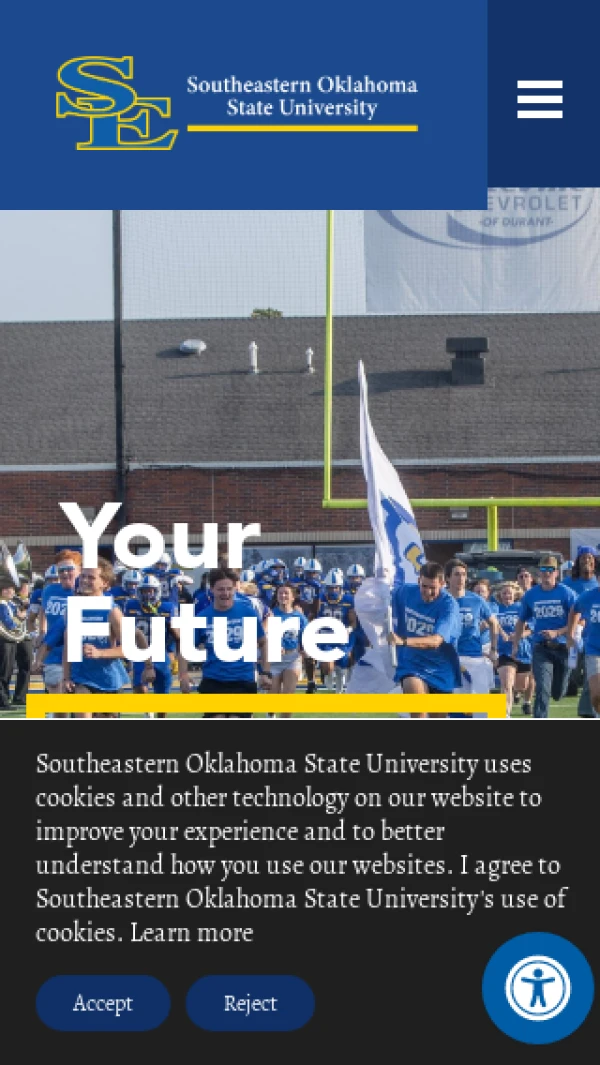
Task: Follow the Learn more cookies link
Action: [x=192, y=933]
